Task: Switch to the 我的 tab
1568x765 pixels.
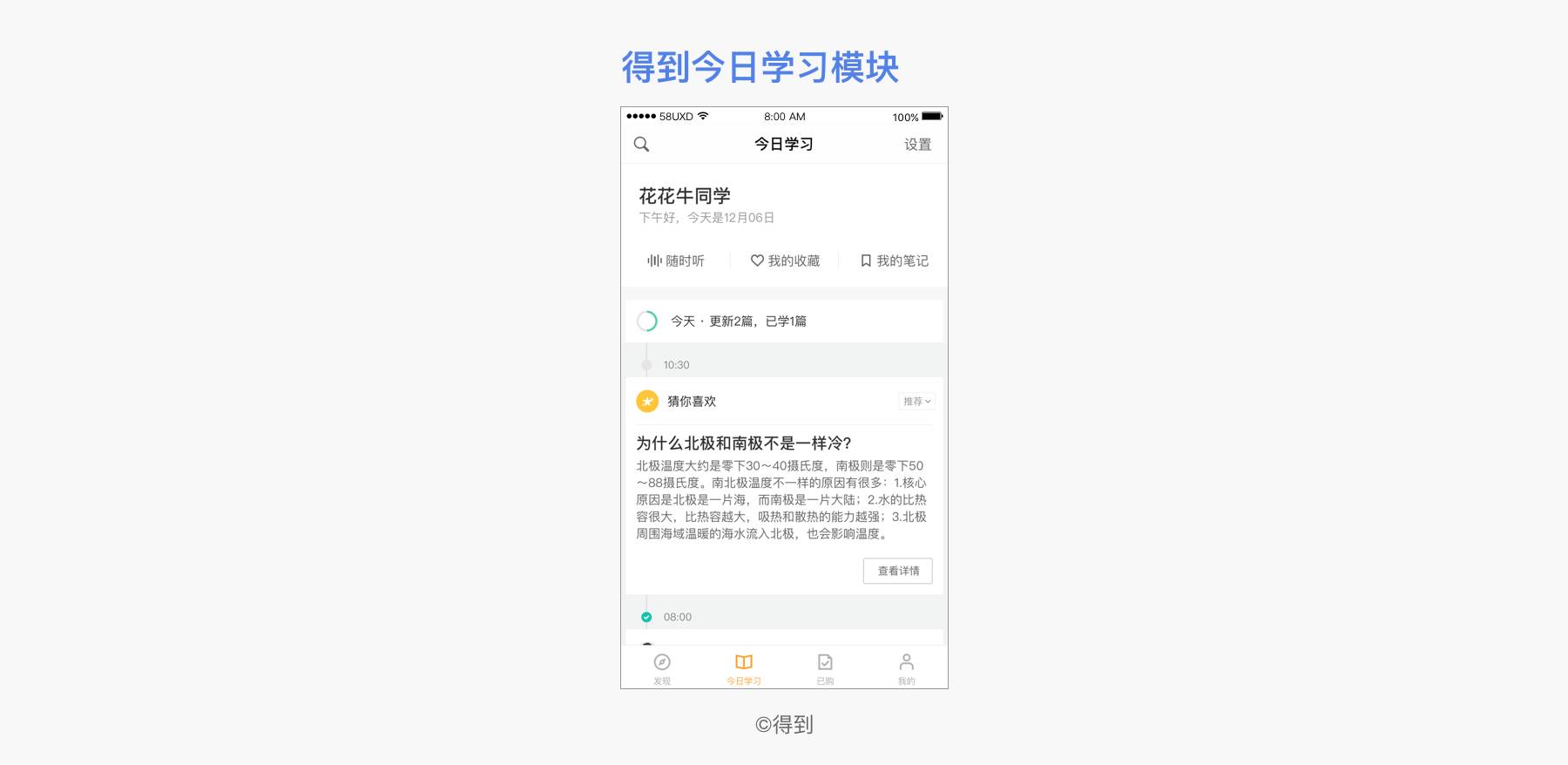Action: coord(906,668)
